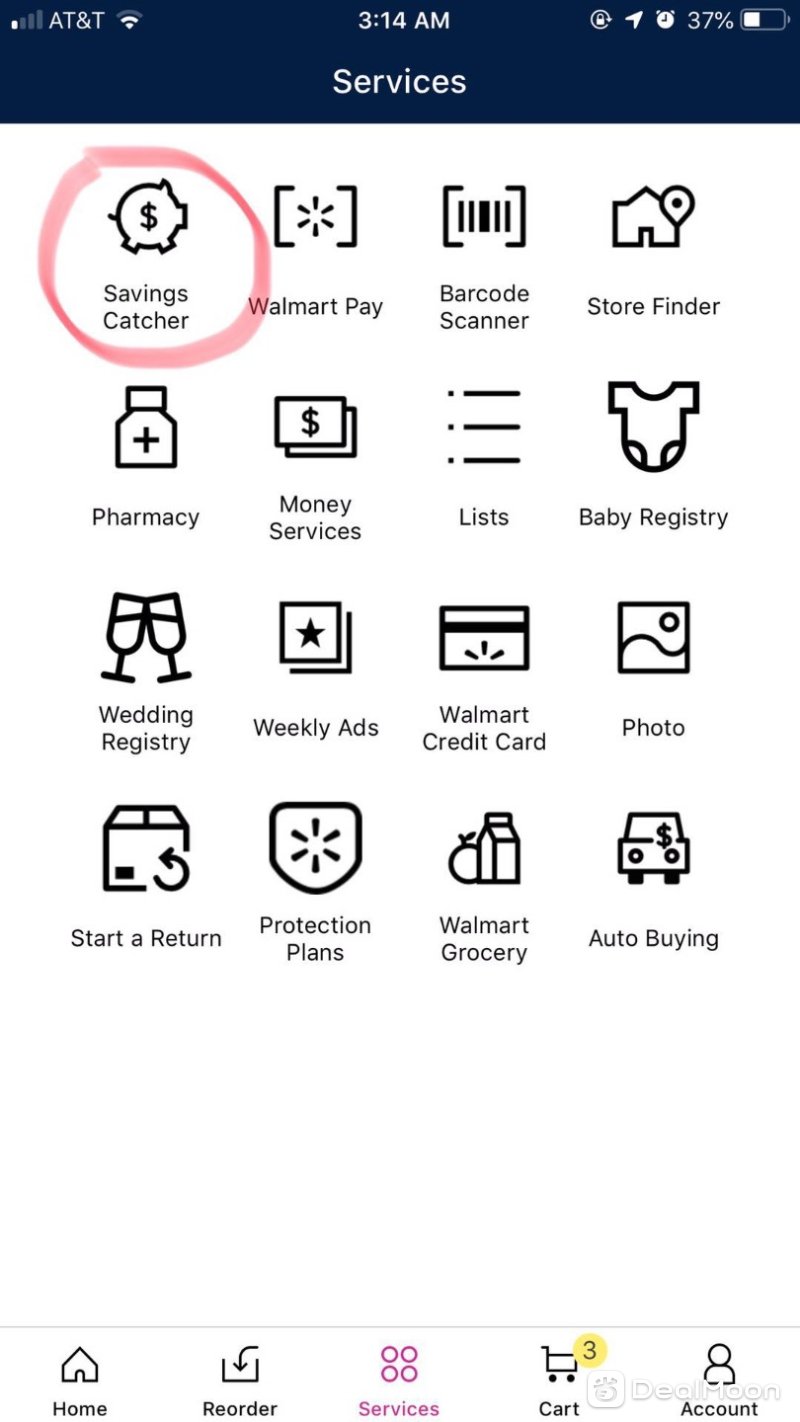Image resolution: width=800 pixels, height=1422 pixels.
Task: Browse Weekly Ads
Action: click(315, 672)
